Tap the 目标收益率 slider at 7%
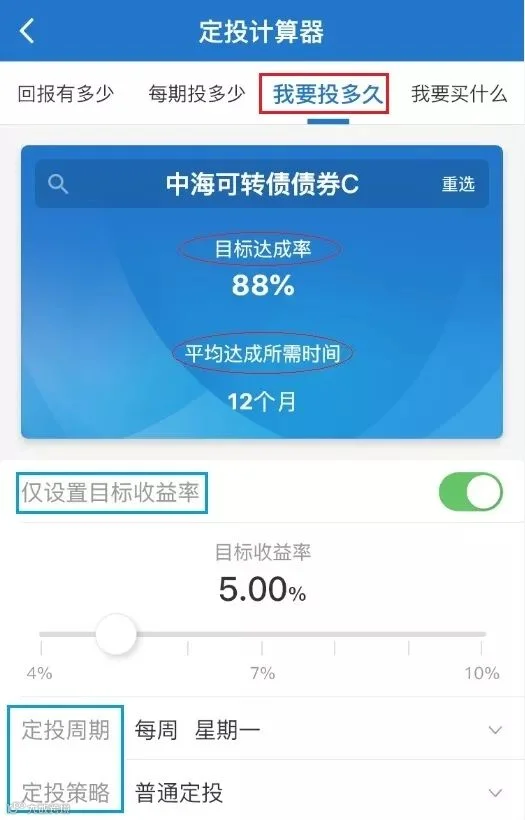The width and height of the screenshot is (525, 820). pyautogui.click(x=261, y=634)
